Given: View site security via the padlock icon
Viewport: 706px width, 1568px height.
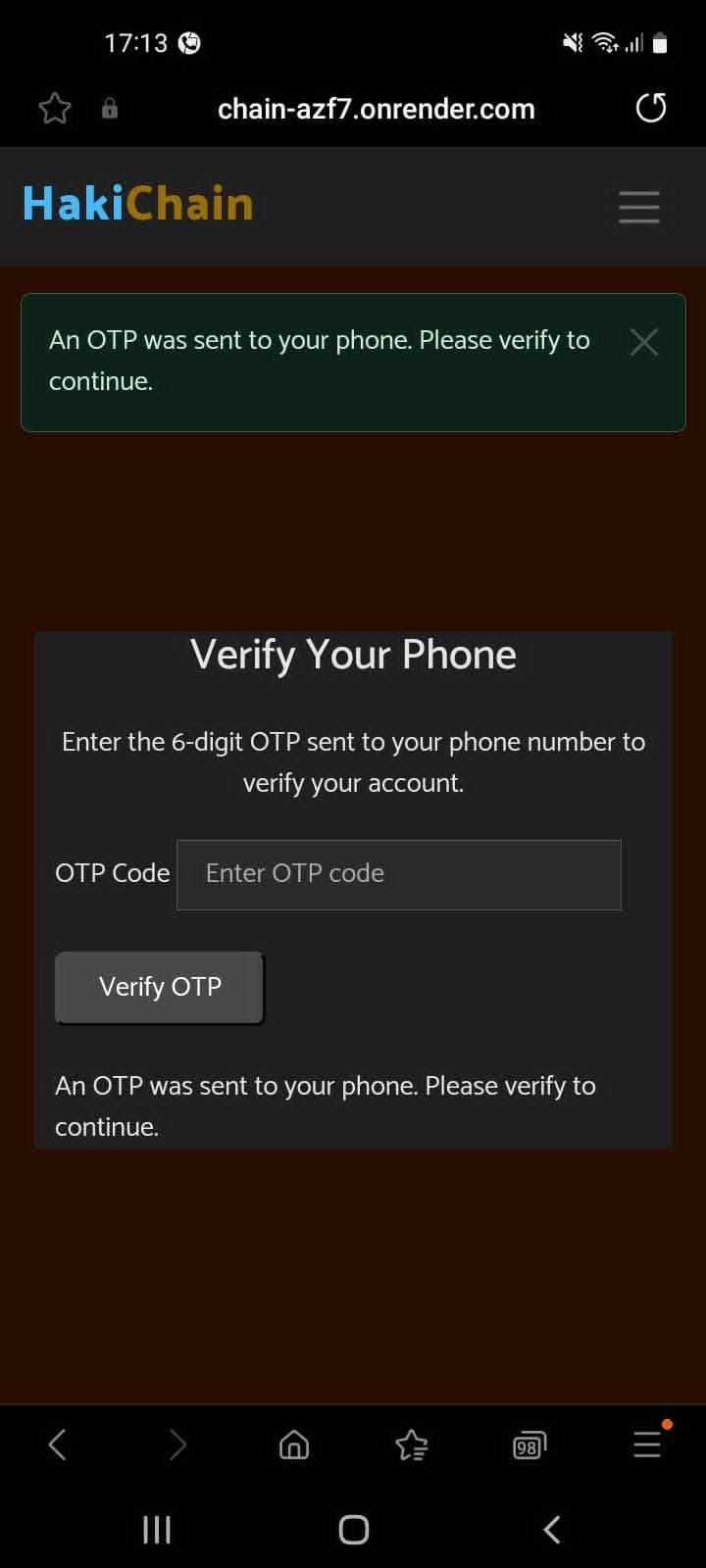Looking at the screenshot, I should pyautogui.click(x=110, y=108).
